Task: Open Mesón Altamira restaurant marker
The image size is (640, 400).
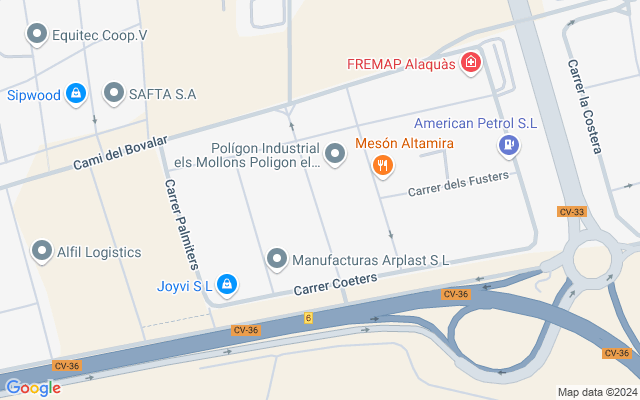Action: click(x=381, y=165)
